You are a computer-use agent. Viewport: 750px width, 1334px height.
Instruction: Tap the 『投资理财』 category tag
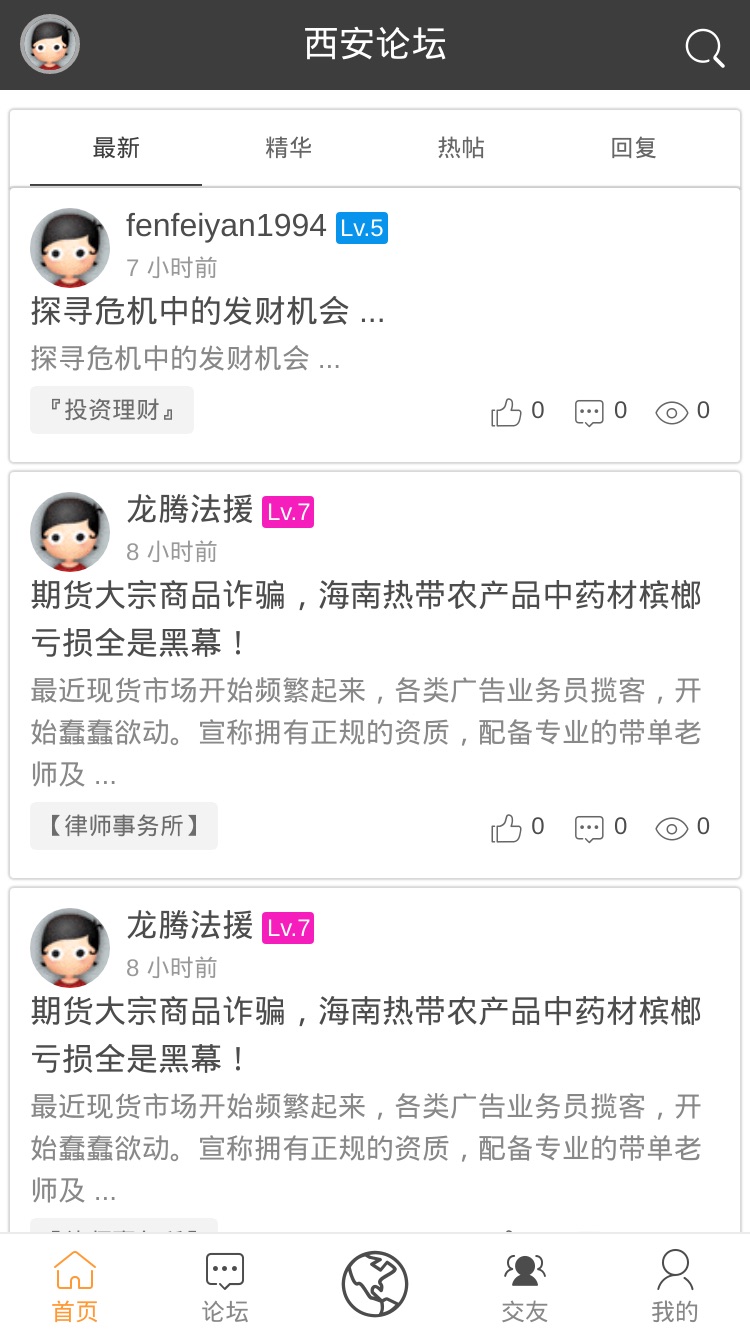point(112,410)
